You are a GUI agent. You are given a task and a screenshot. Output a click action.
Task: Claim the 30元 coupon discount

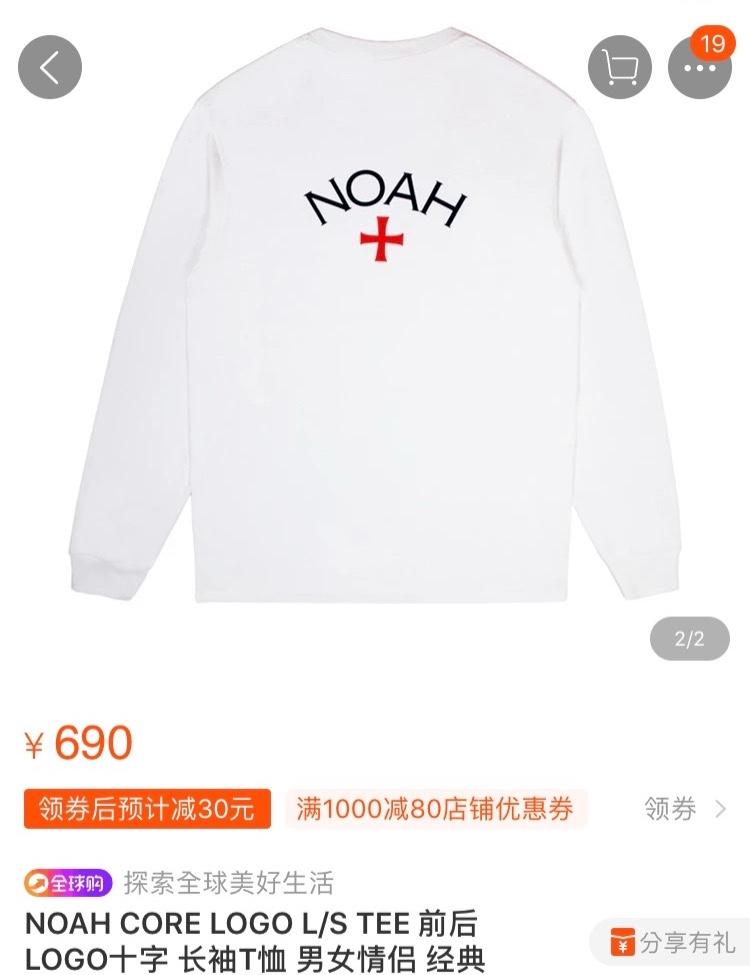tap(147, 807)
